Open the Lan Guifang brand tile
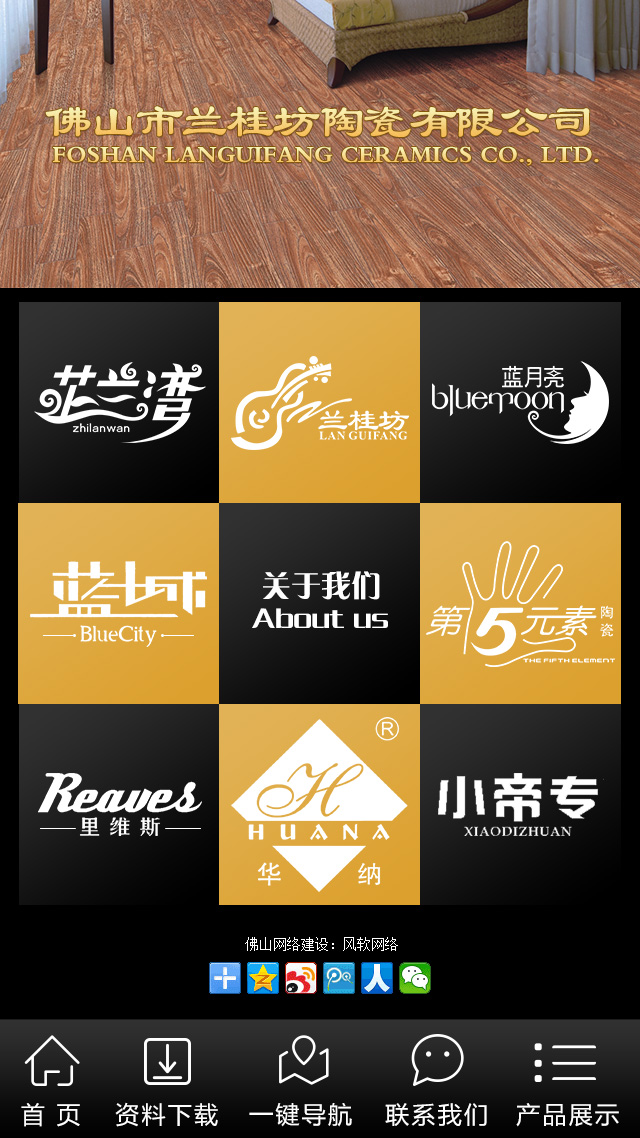 (319, 402)
